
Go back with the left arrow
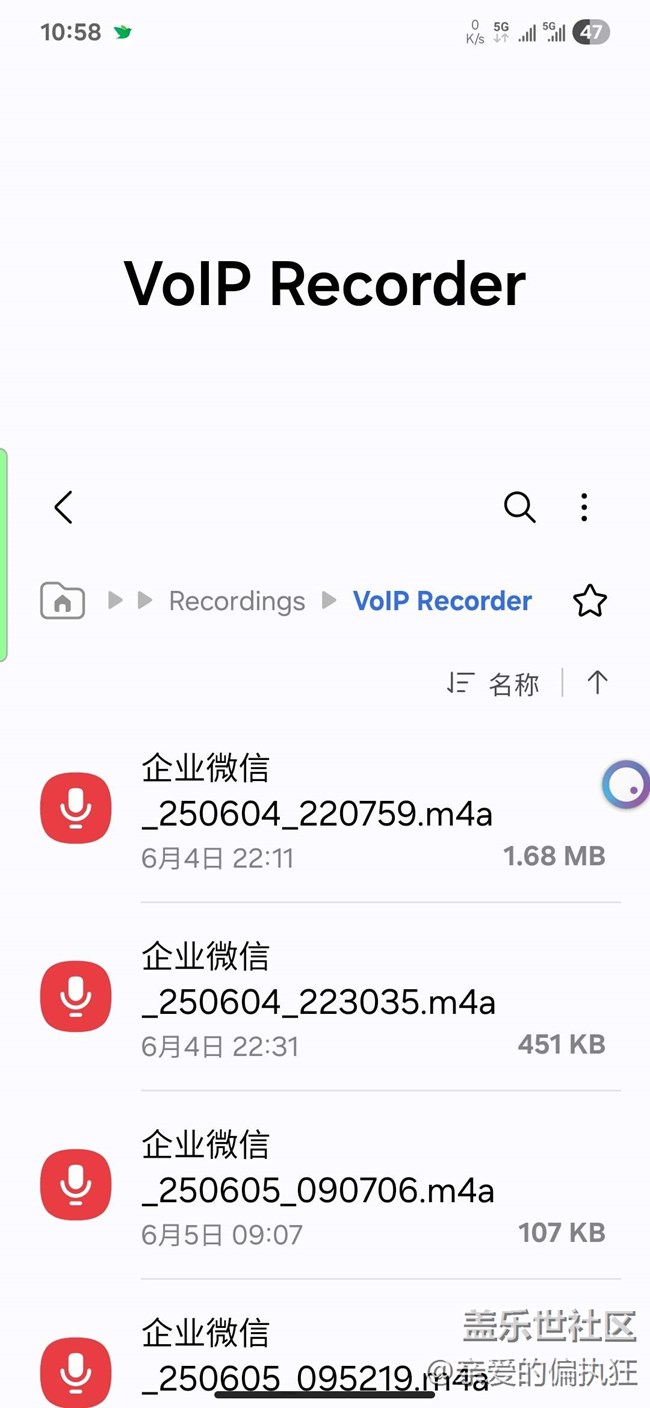tap(63, 507)
